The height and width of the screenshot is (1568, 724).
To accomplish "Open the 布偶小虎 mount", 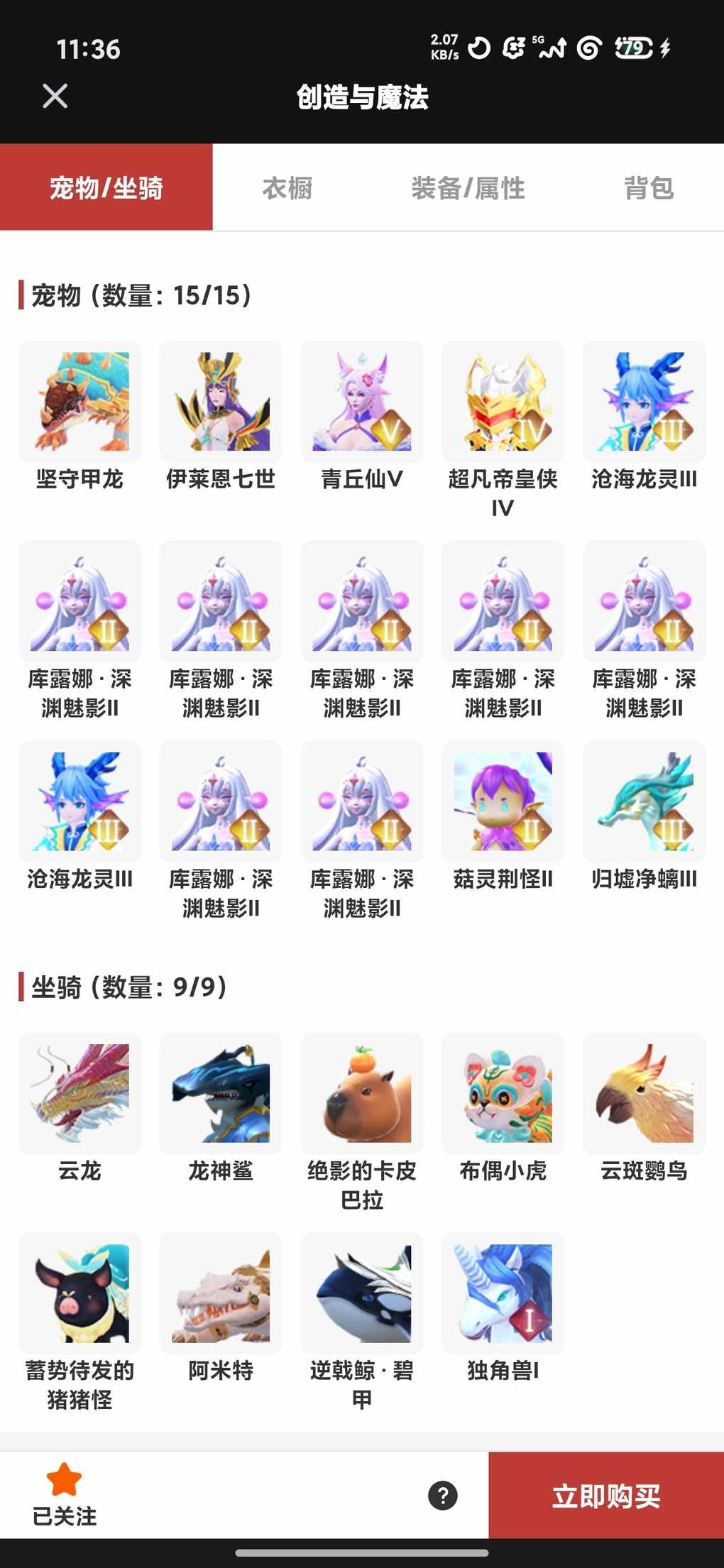I will point(503,1093).
